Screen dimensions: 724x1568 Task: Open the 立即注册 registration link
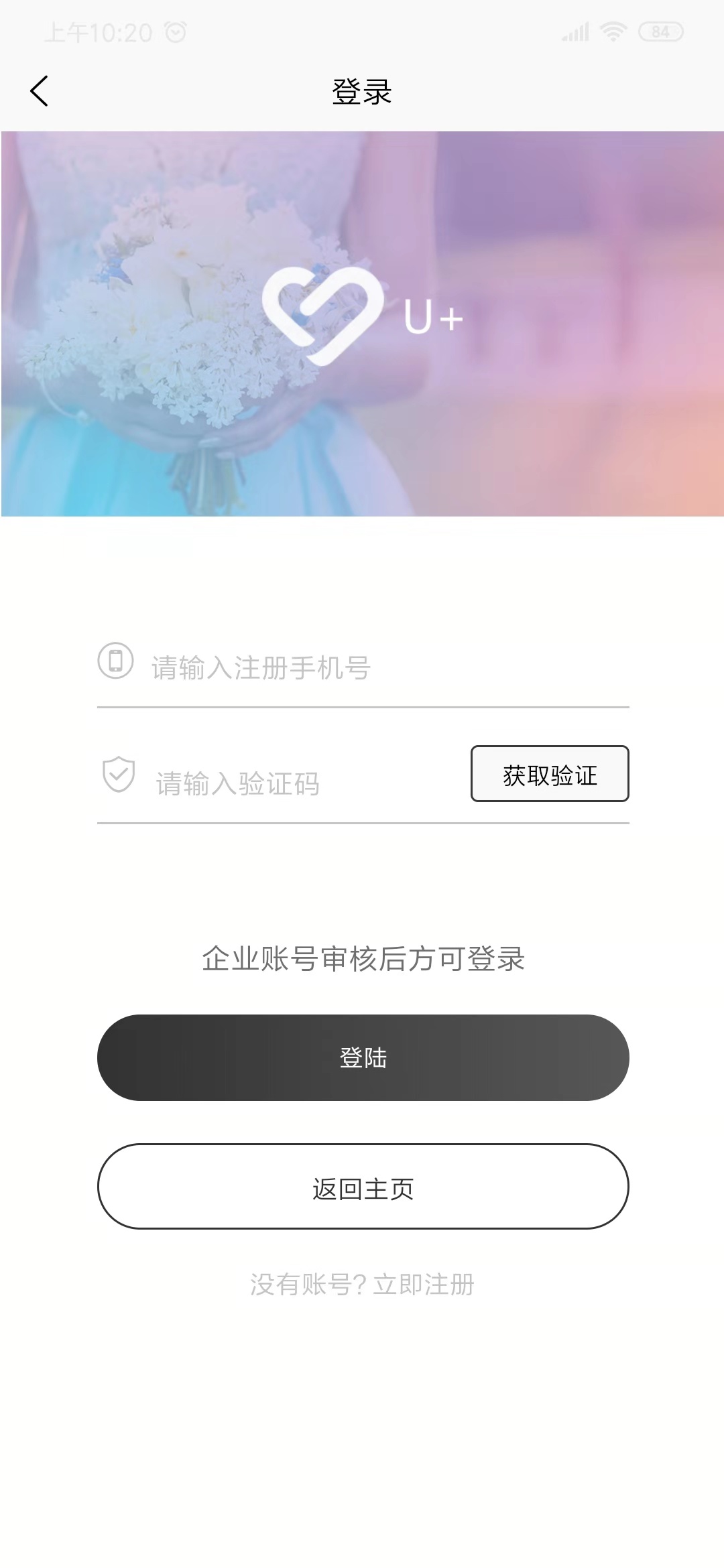tap(423, 1285)
